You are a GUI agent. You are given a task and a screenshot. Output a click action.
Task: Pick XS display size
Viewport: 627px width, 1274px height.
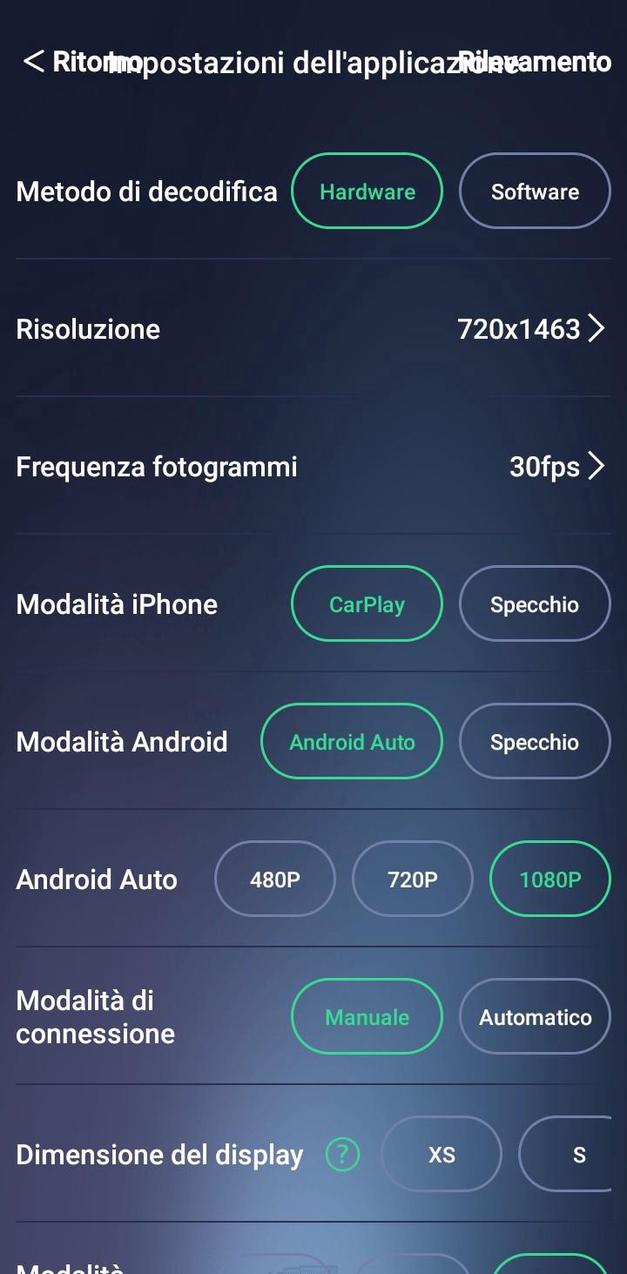pyautogui.click(x=441, y=1155)
